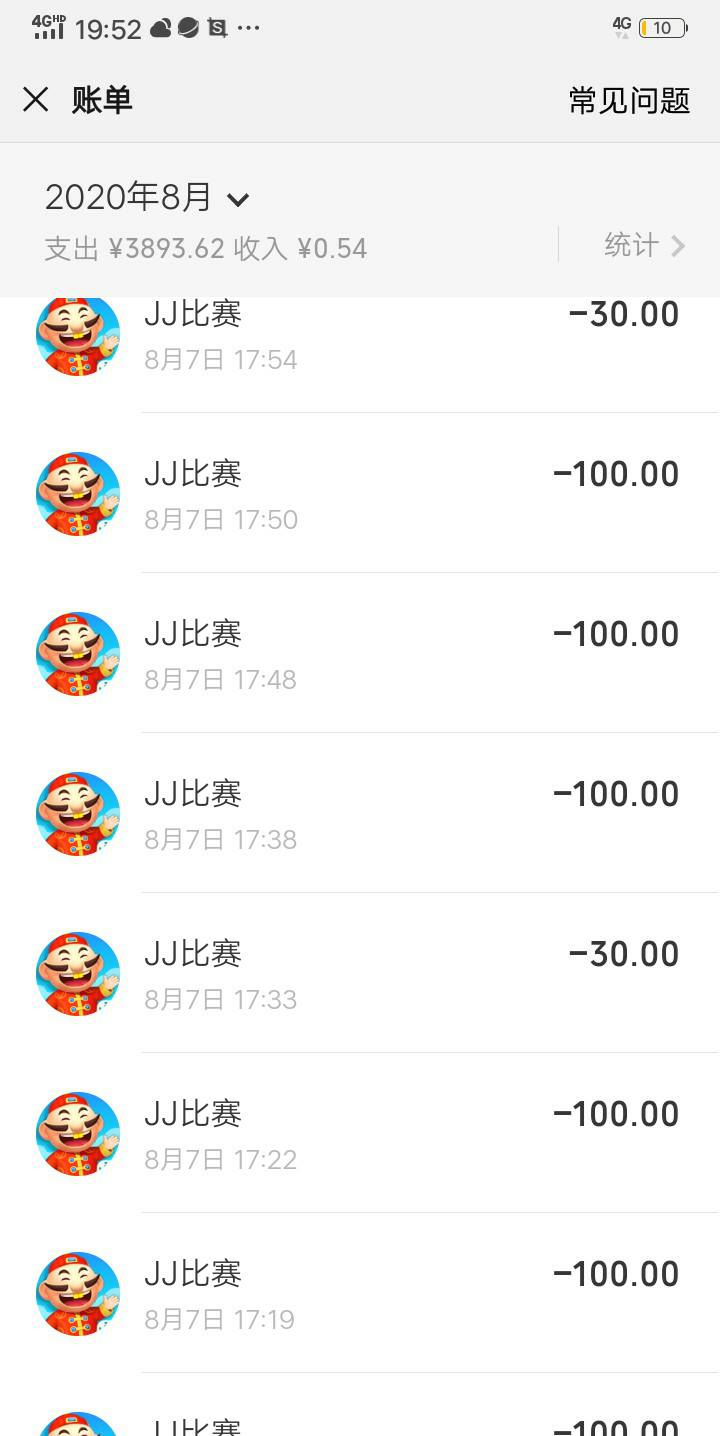Open the month picker via the 2020年8月 chevron

coord(238,199)
